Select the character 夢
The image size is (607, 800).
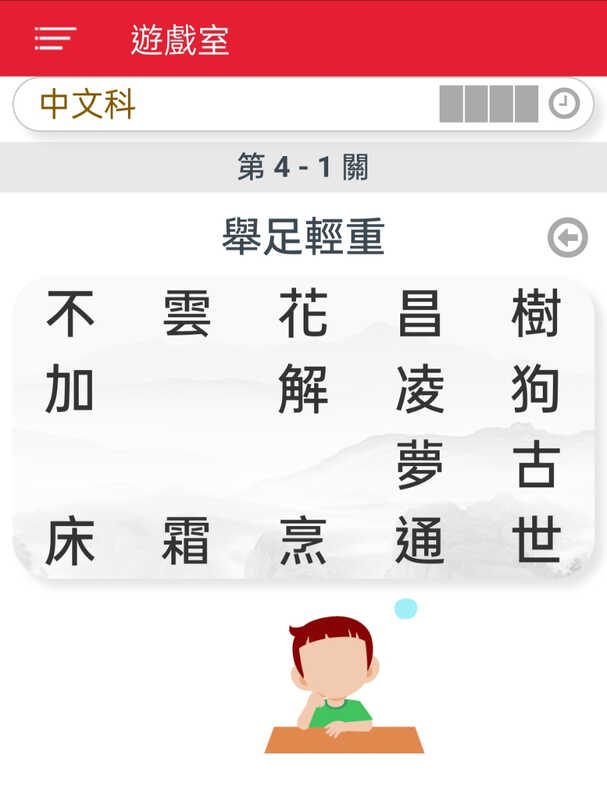[420, 466]
